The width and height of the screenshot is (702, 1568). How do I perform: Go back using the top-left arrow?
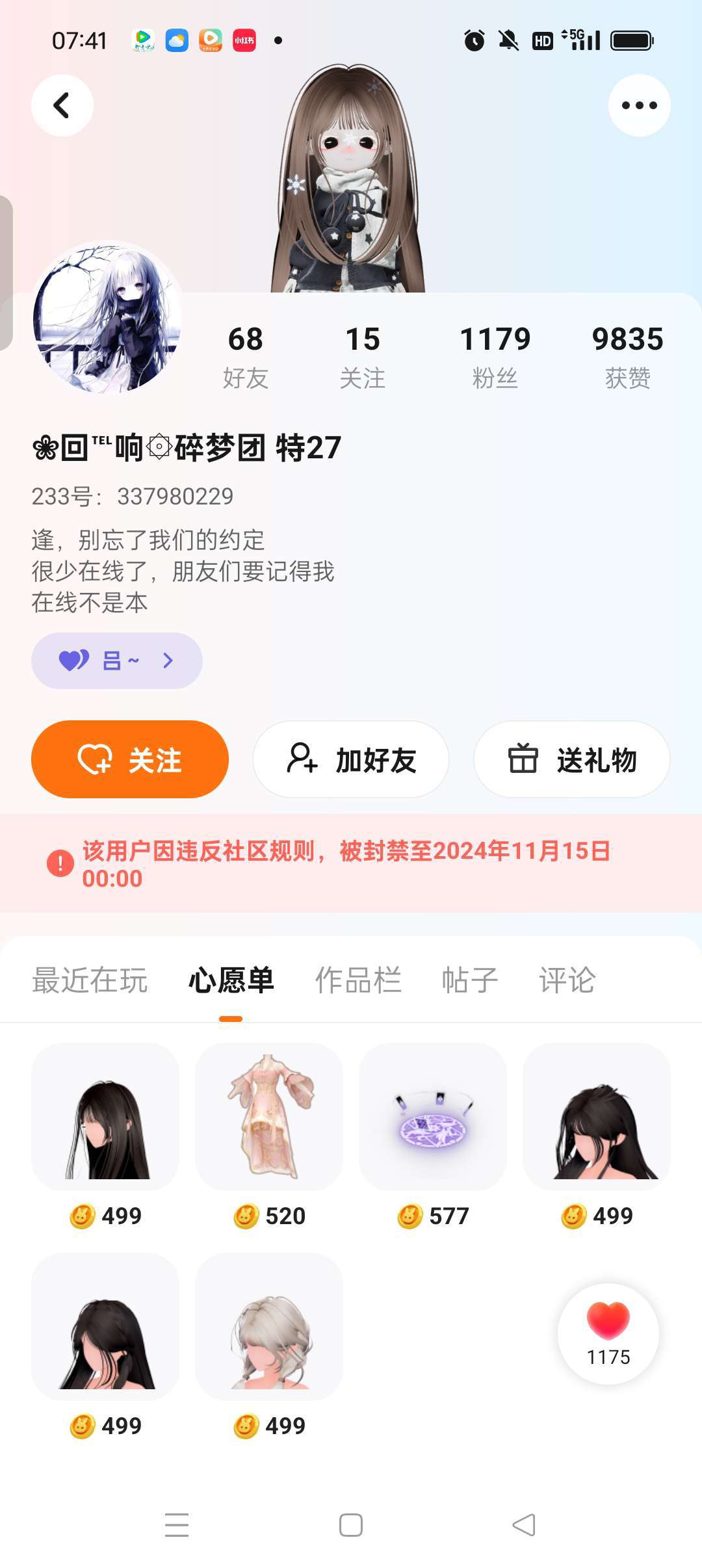pyautogui.click(x=62, y=105)
